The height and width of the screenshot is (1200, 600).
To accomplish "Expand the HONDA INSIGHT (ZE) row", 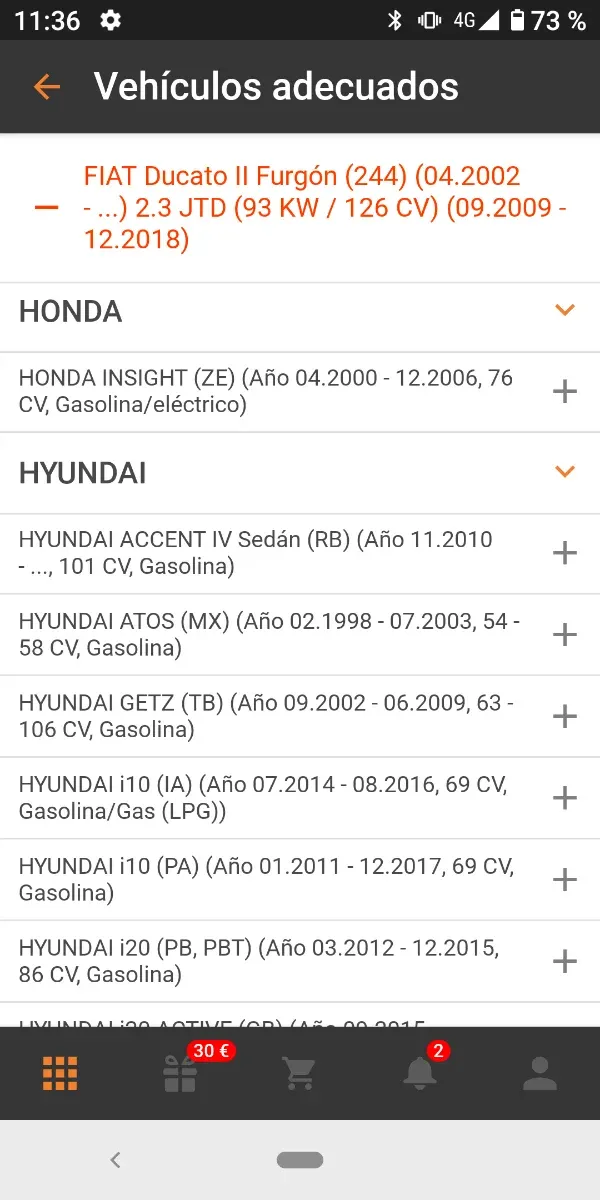I will pos(565,391).
